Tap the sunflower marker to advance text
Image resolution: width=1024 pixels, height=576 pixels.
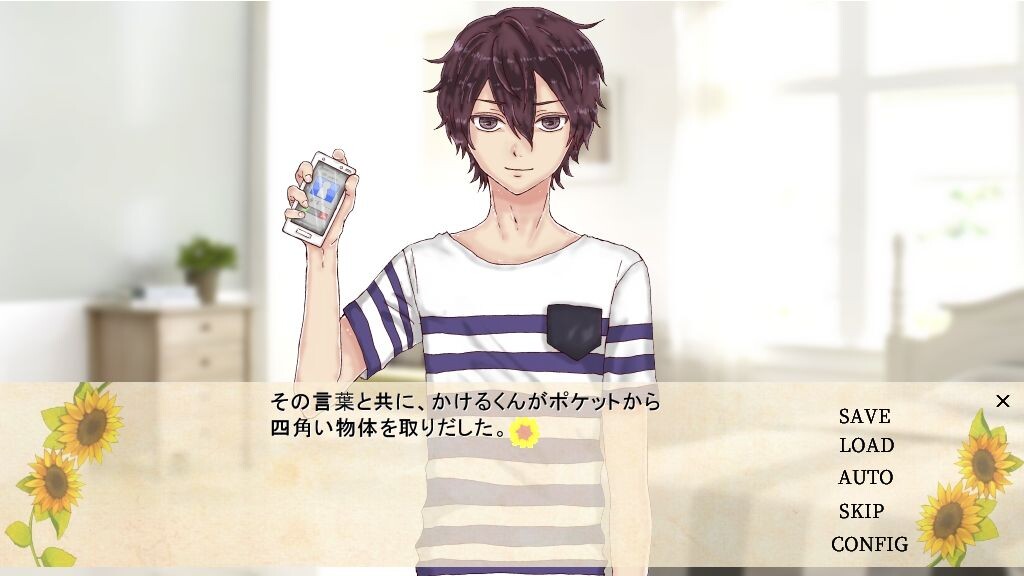point(525,432)
